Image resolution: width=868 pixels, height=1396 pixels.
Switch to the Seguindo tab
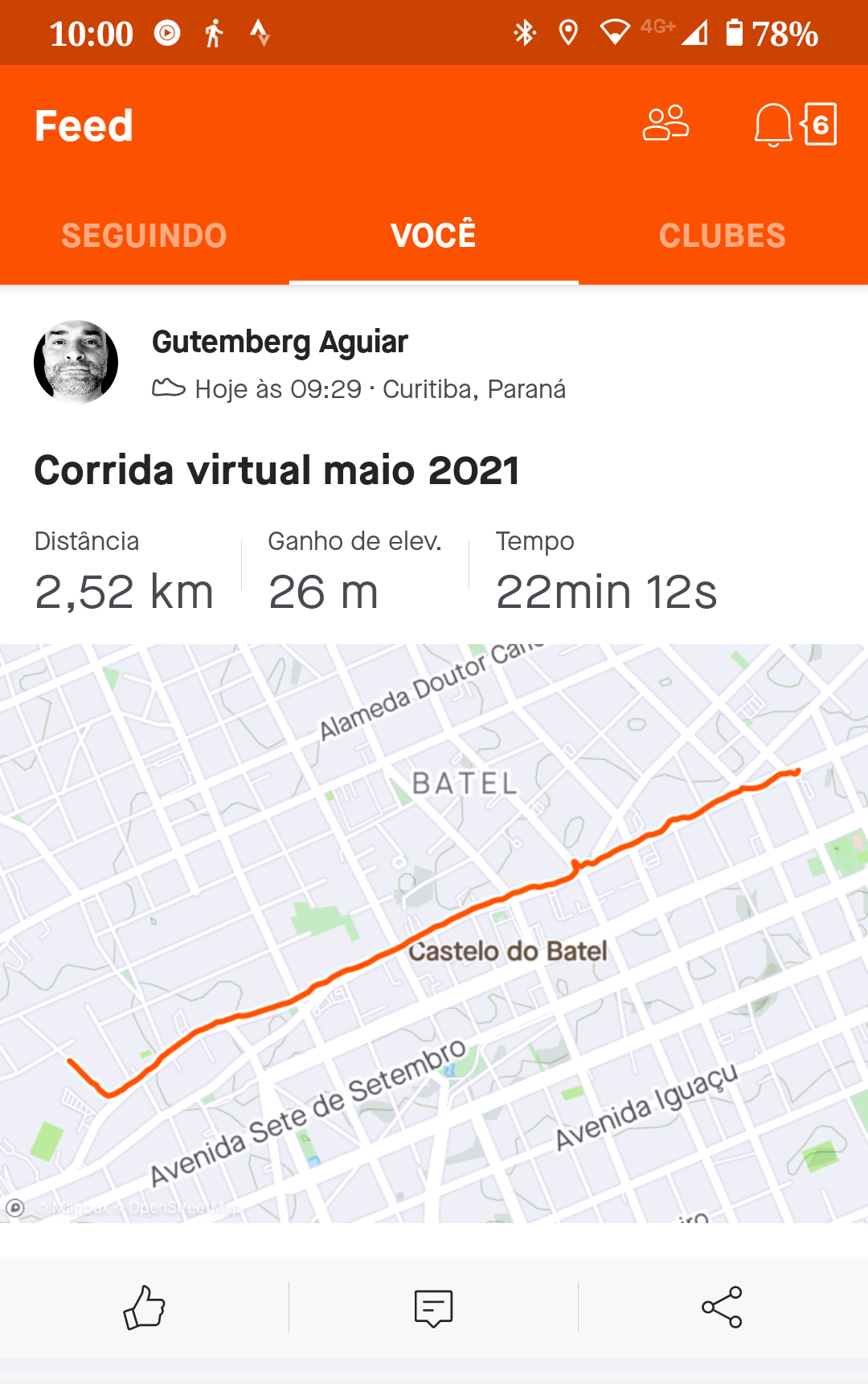[145, 236]
